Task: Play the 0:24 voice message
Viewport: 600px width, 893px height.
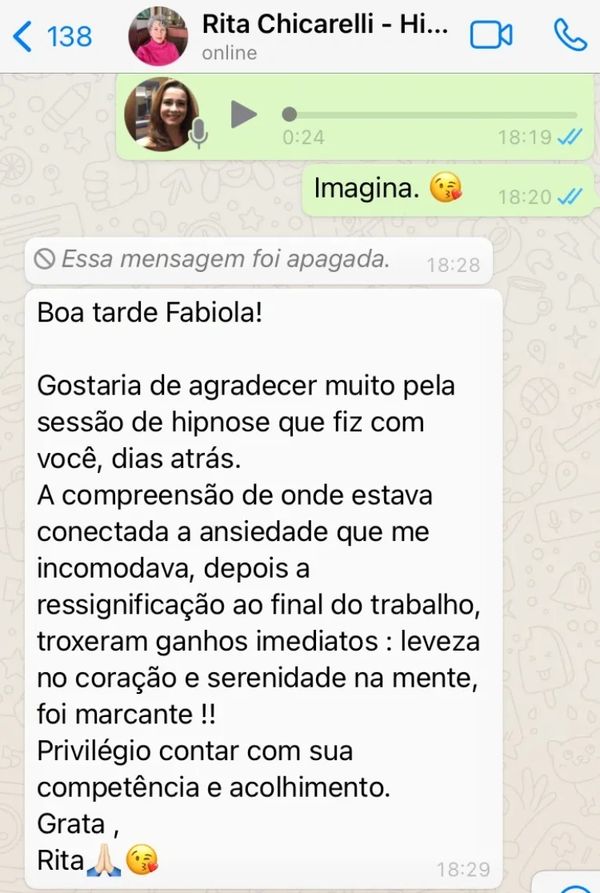Action: pos(243,114)
